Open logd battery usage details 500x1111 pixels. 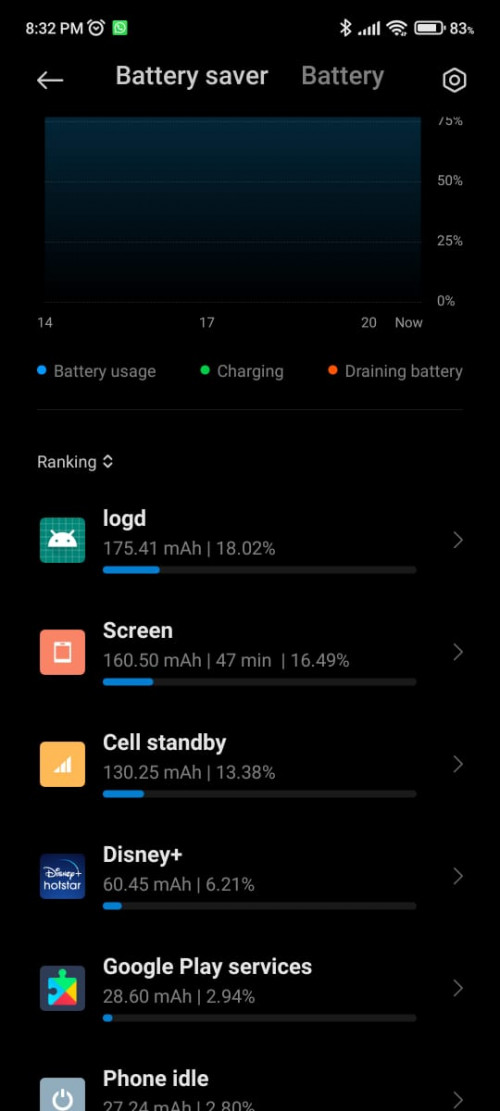coord(250,541)
